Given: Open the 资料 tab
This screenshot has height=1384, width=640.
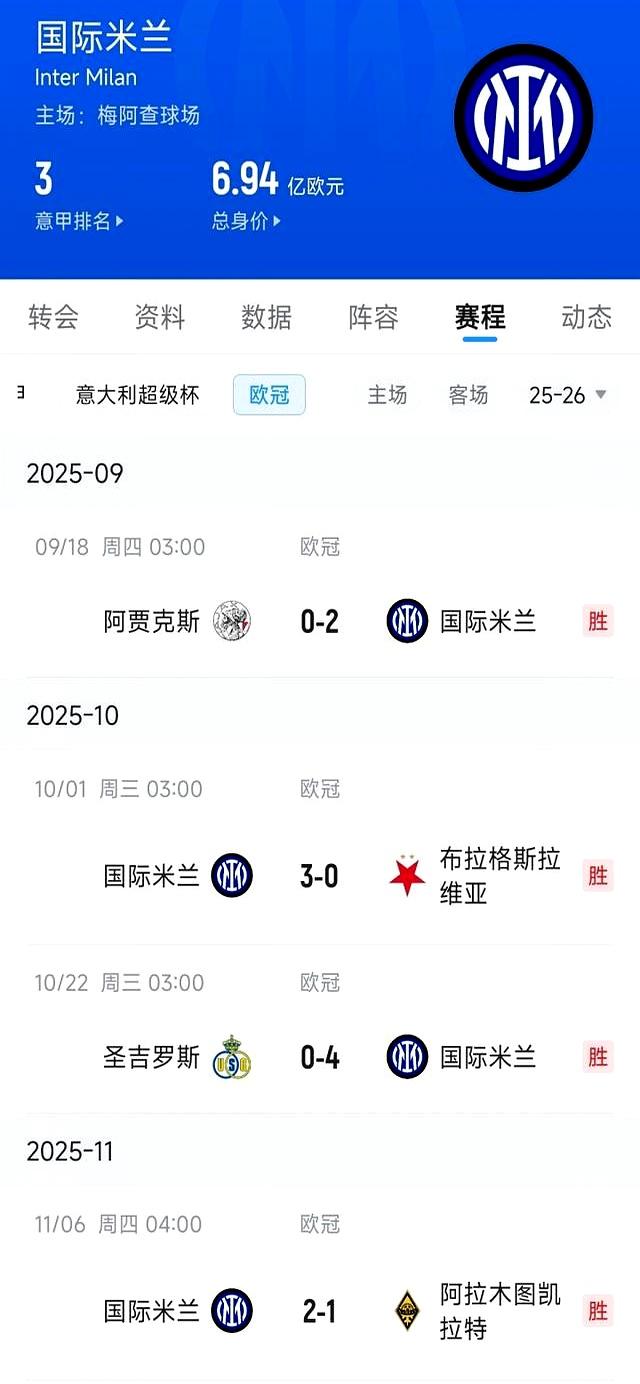Looking at the screenshot, I should tap(160, 318).
